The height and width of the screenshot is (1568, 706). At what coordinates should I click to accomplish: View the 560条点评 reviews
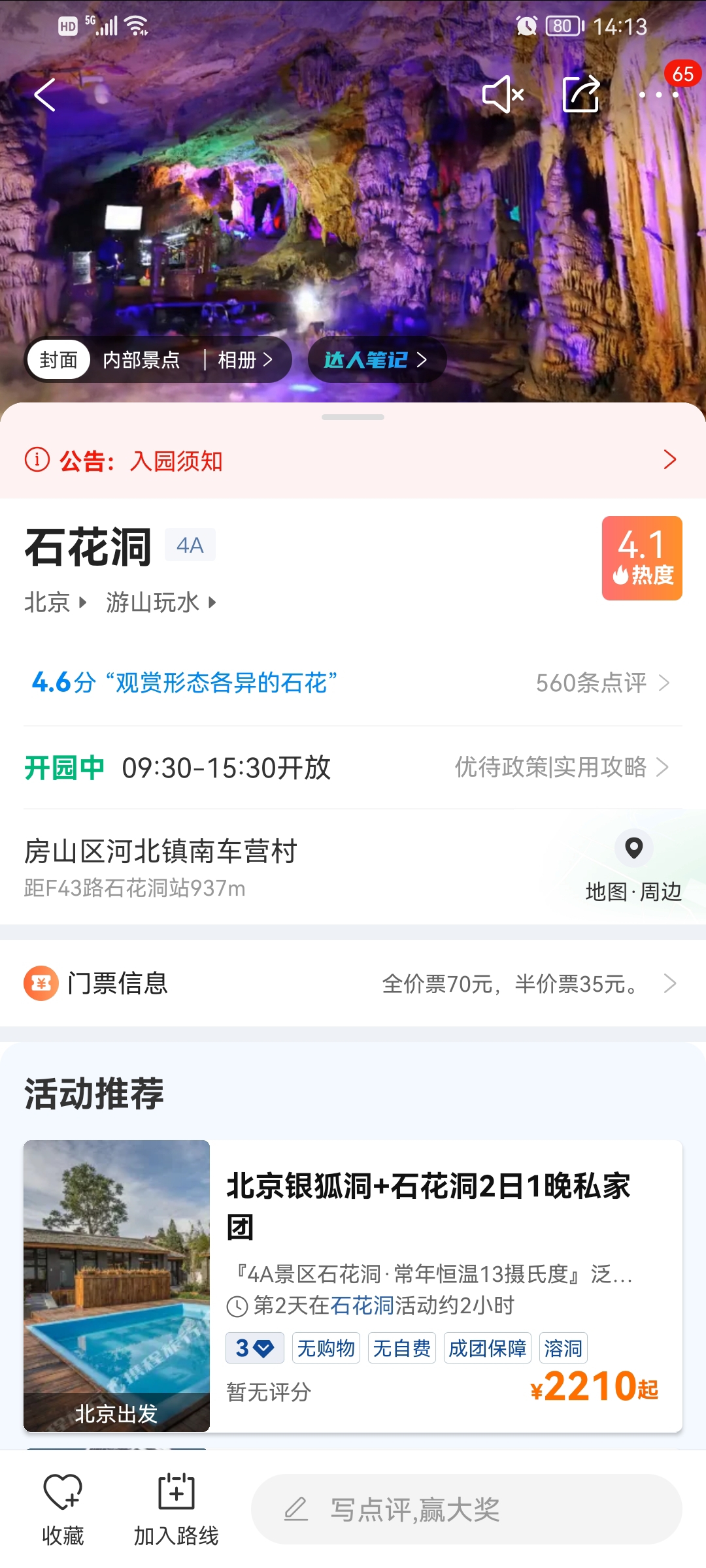601,683
